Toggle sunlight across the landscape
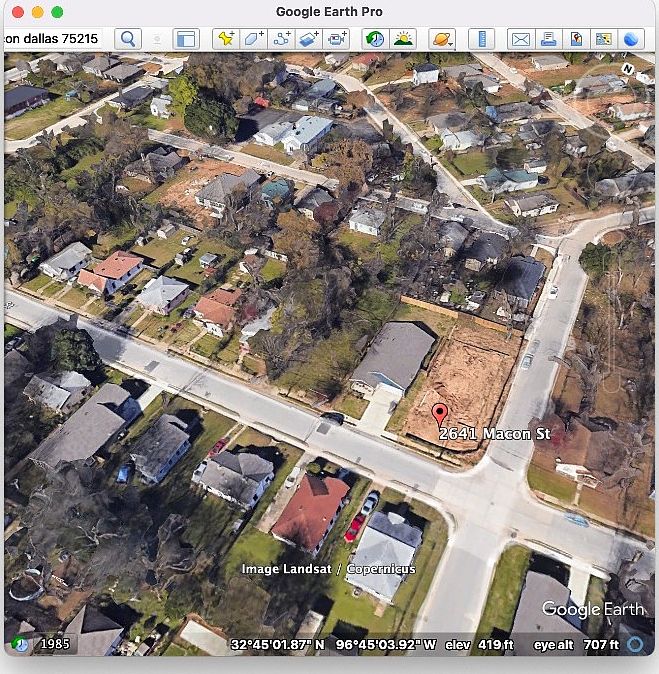Image resolution: width=659 pixels, height=674 pixels. tap(403, 39)
